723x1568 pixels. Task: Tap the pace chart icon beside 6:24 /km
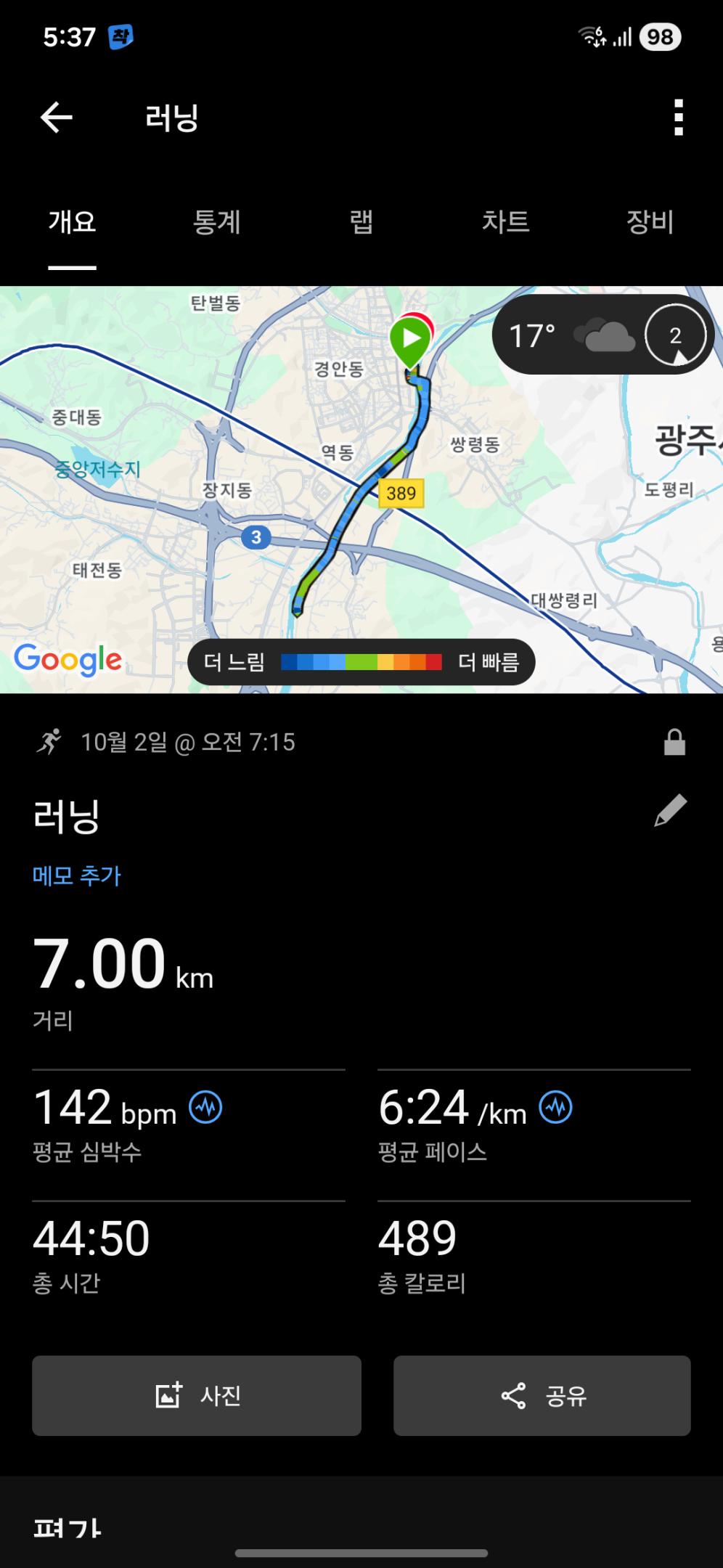(555, 1108)
